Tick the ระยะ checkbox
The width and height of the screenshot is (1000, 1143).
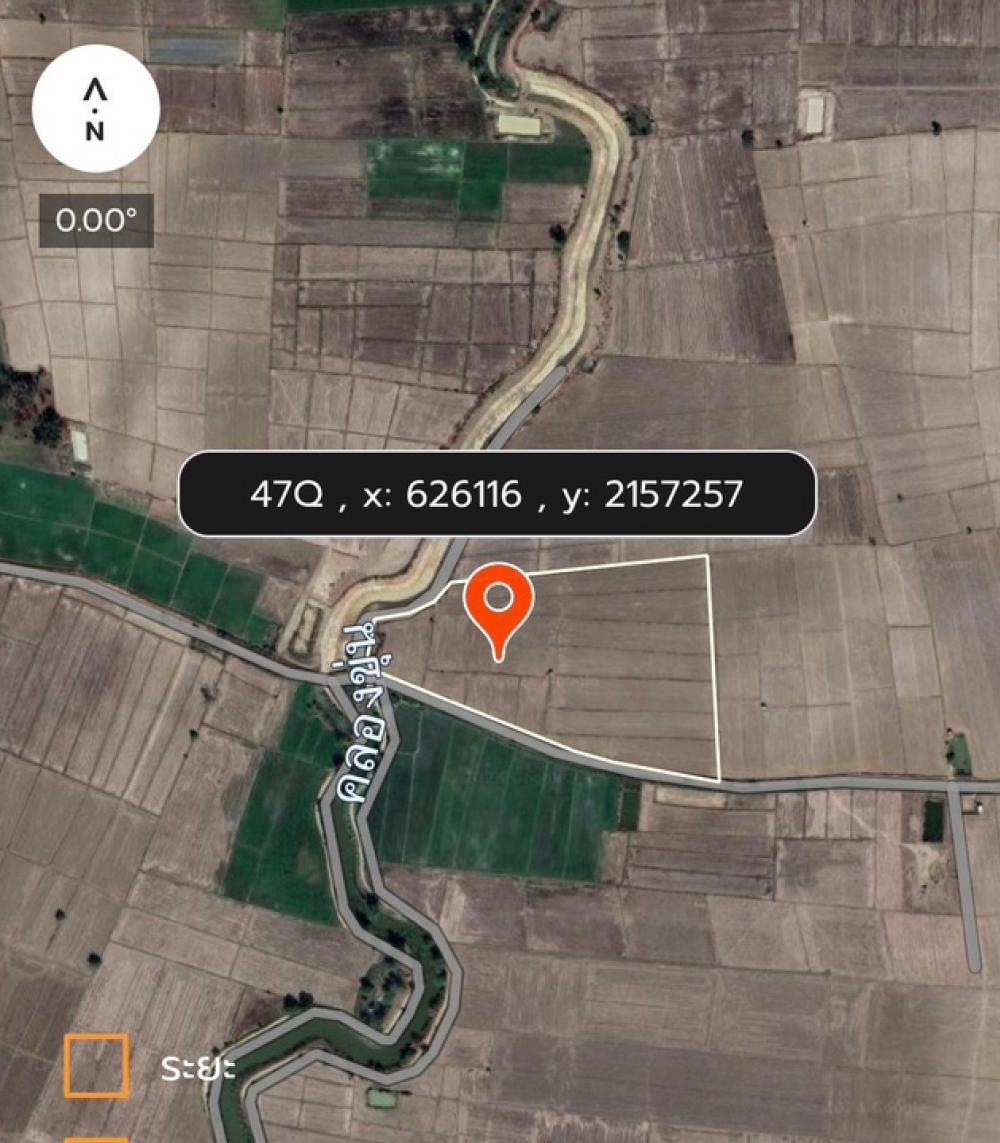pos(97,1066)
